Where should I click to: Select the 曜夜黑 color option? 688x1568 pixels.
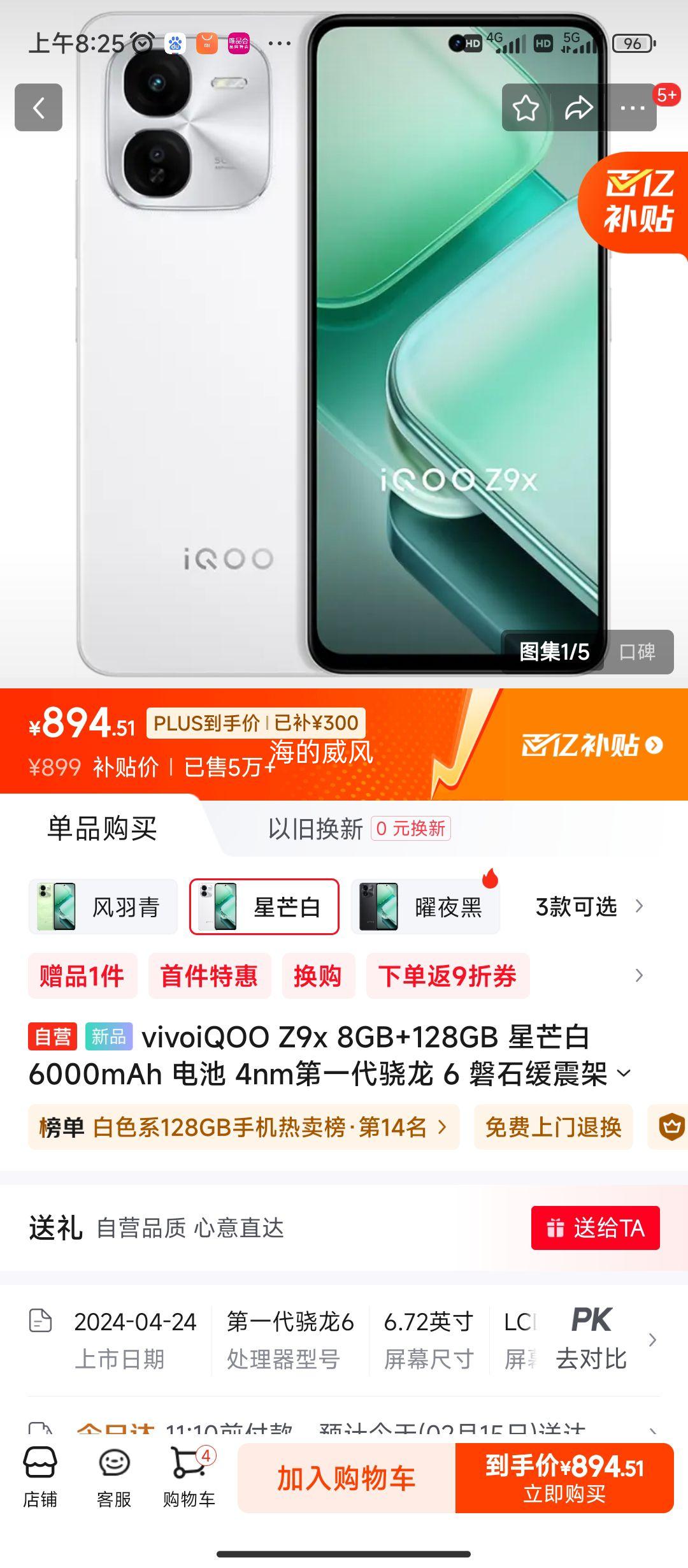click(x=426, y=906)
